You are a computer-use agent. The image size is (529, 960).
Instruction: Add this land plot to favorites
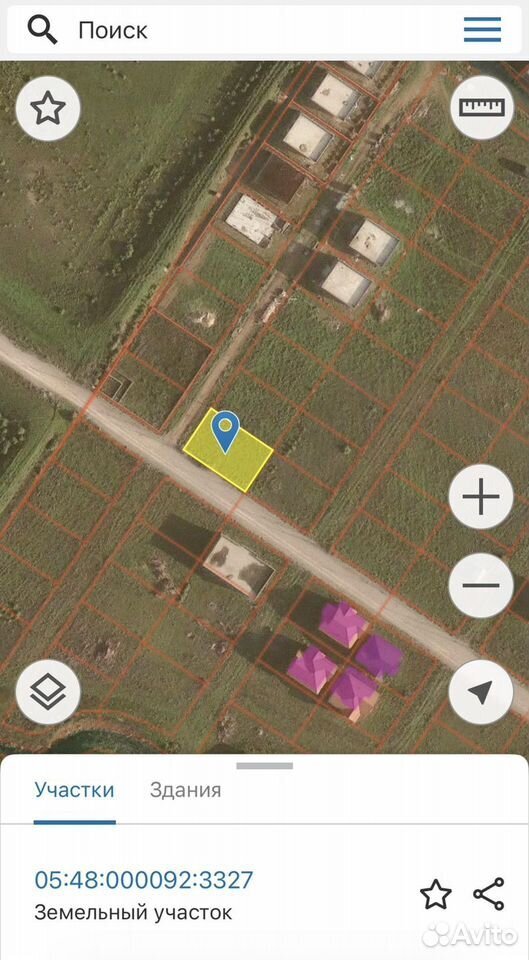pos(436,894)
